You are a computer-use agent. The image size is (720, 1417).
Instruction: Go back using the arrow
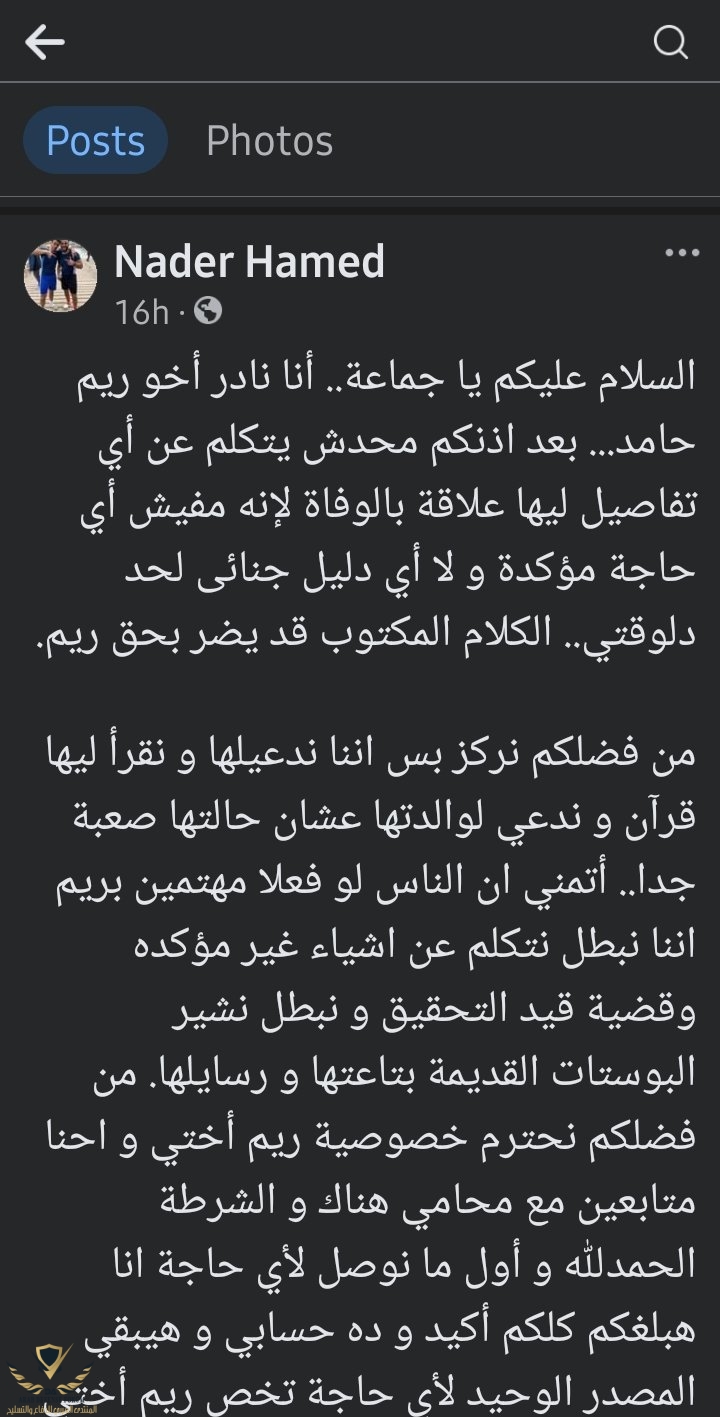45,42
